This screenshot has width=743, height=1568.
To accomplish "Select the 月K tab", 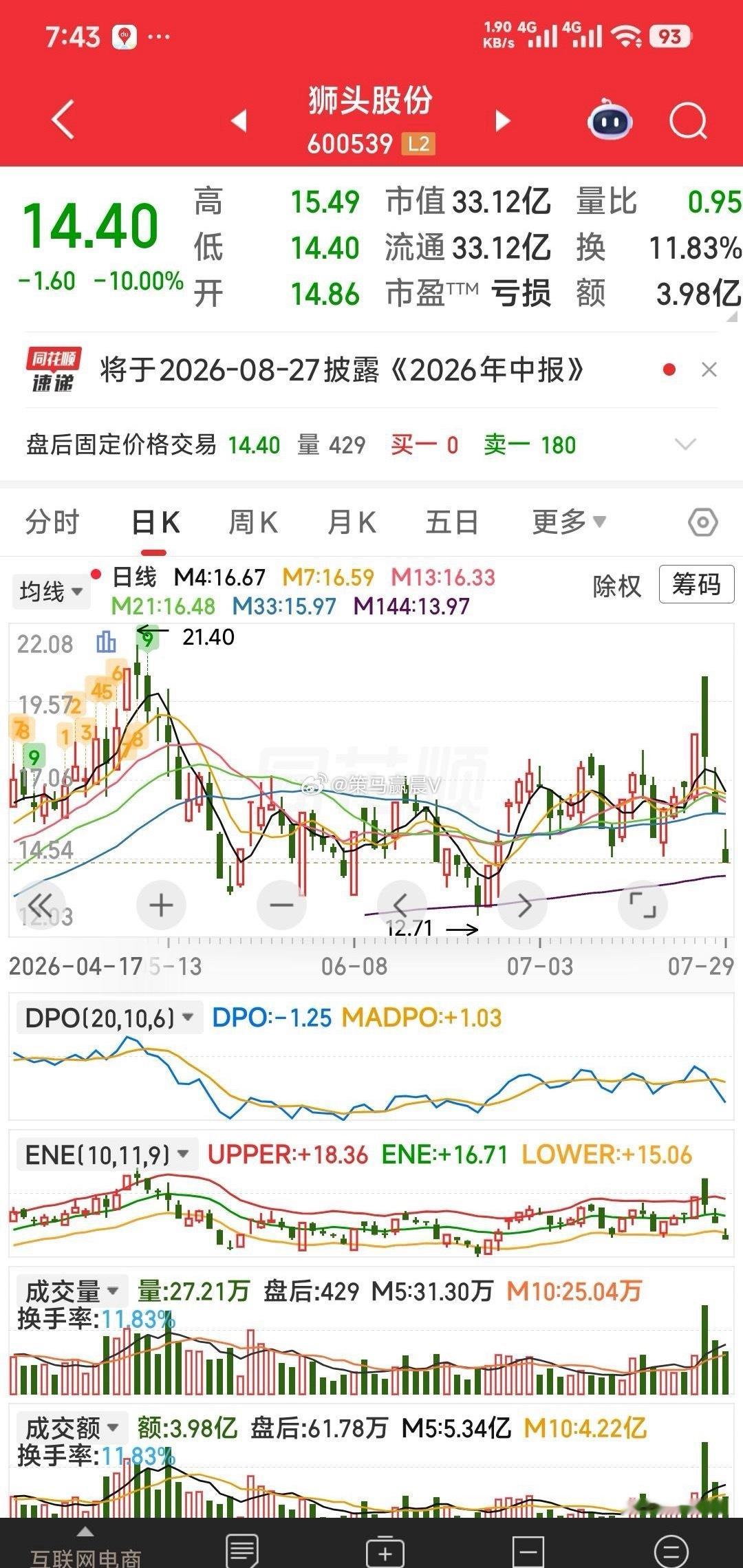I will (352, 522).
